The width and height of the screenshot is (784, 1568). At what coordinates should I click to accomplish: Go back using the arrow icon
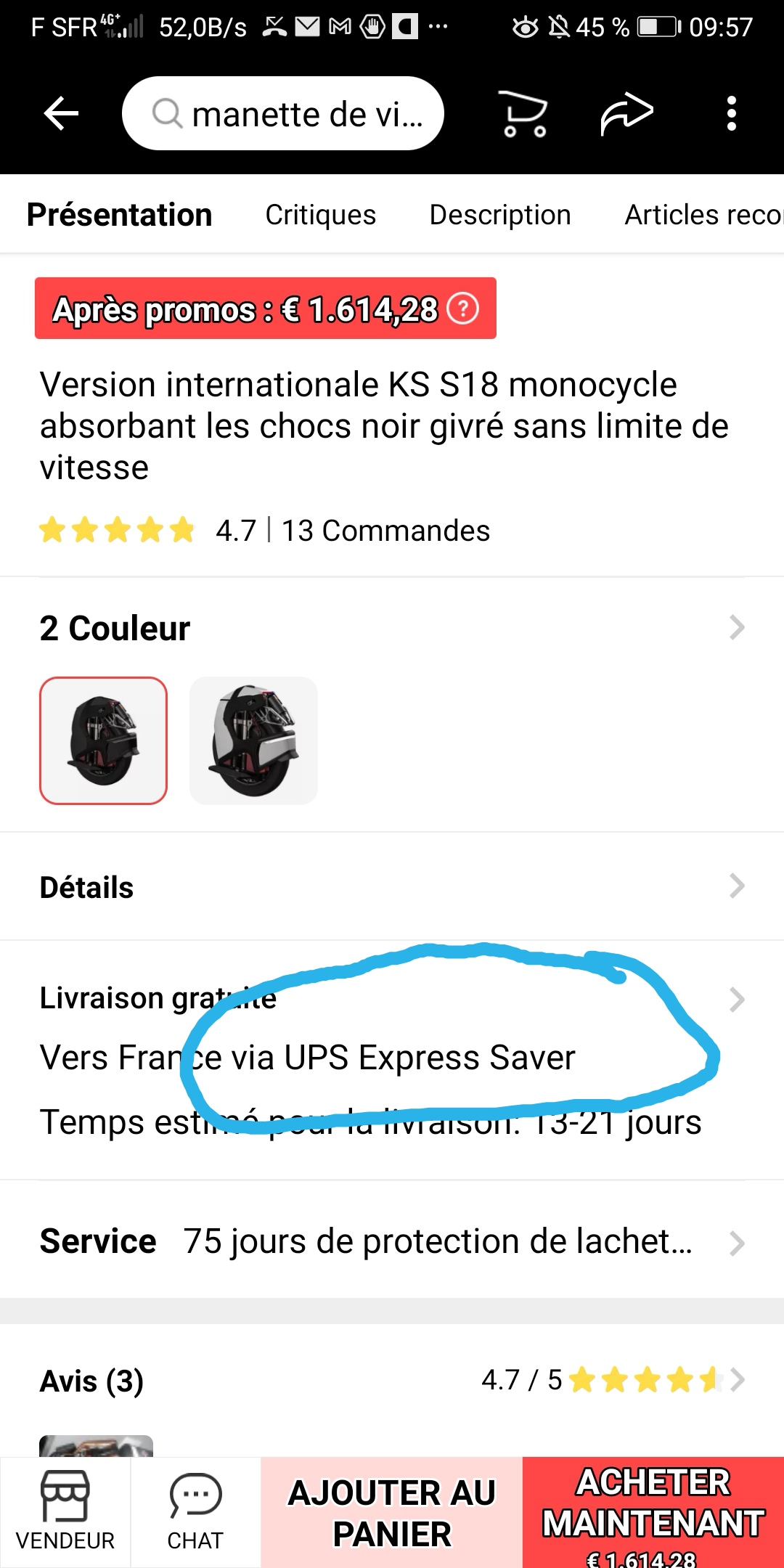61,114
